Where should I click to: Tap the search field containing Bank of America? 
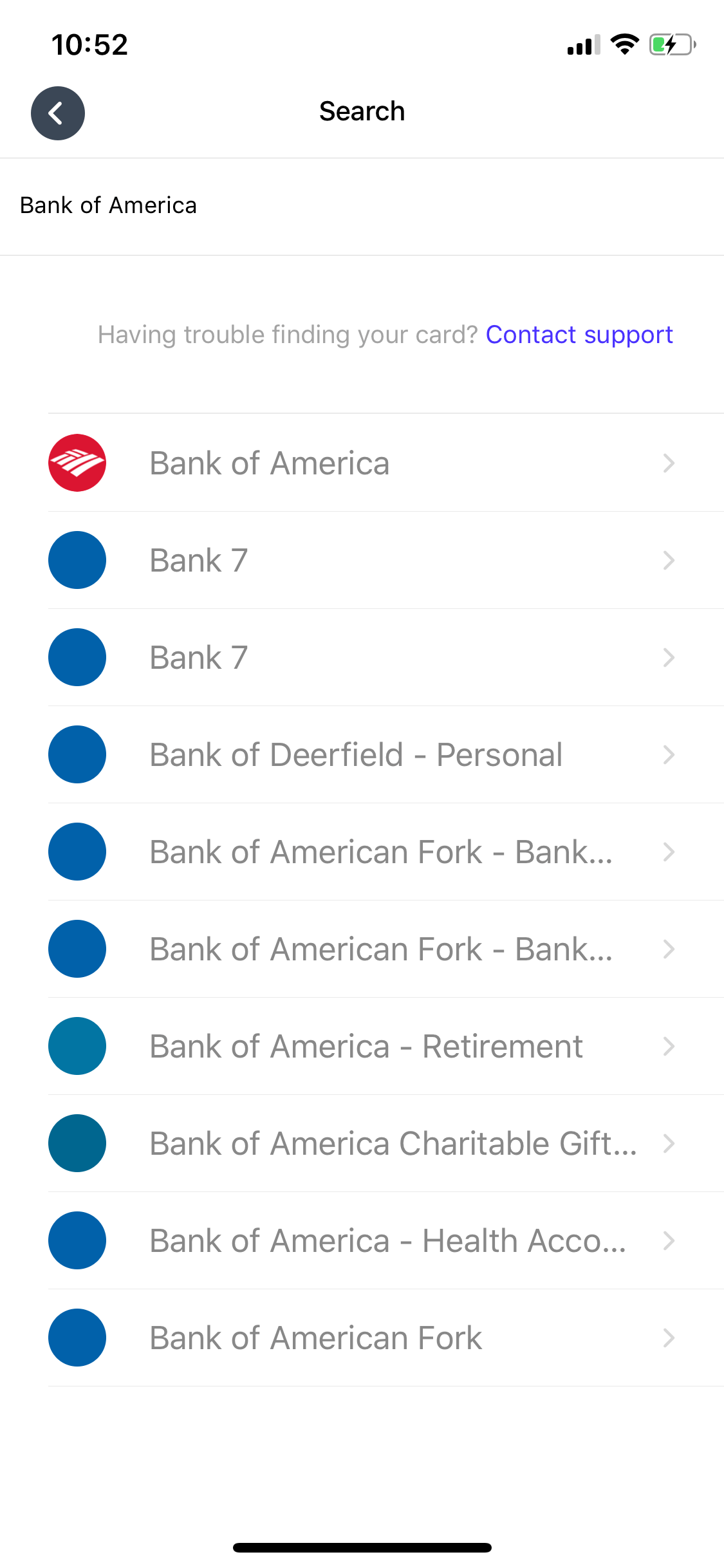(362, 206)
